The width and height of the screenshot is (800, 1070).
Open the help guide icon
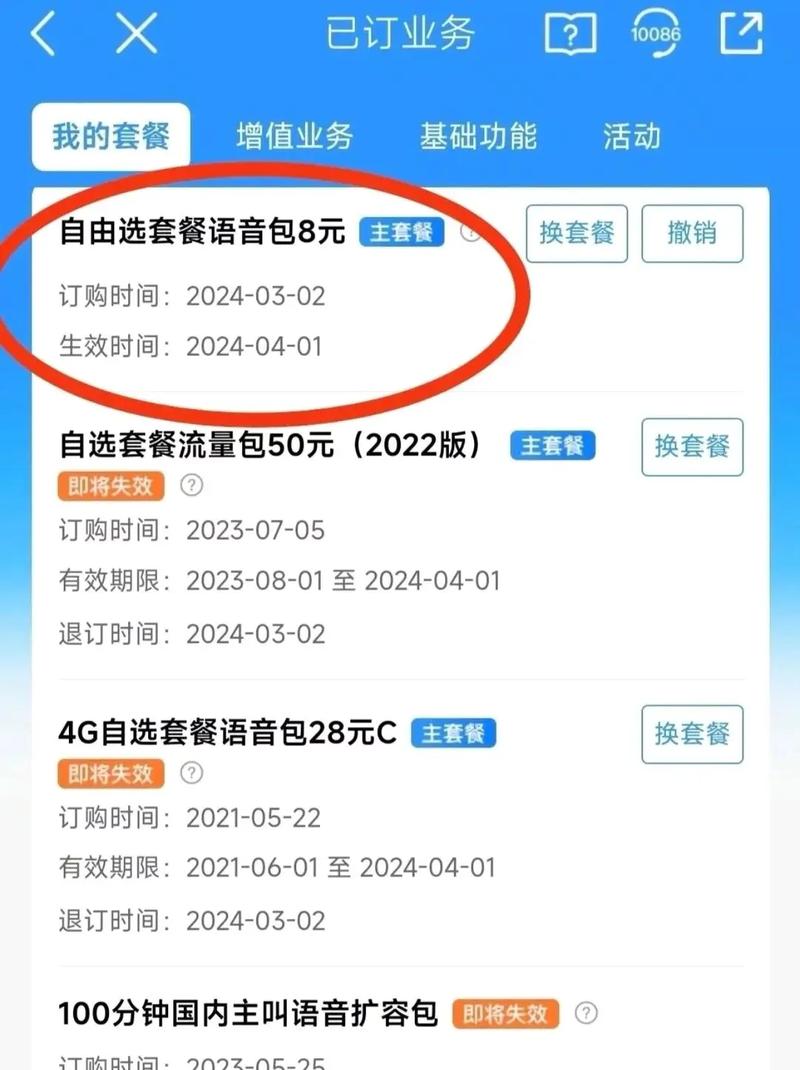571,35
